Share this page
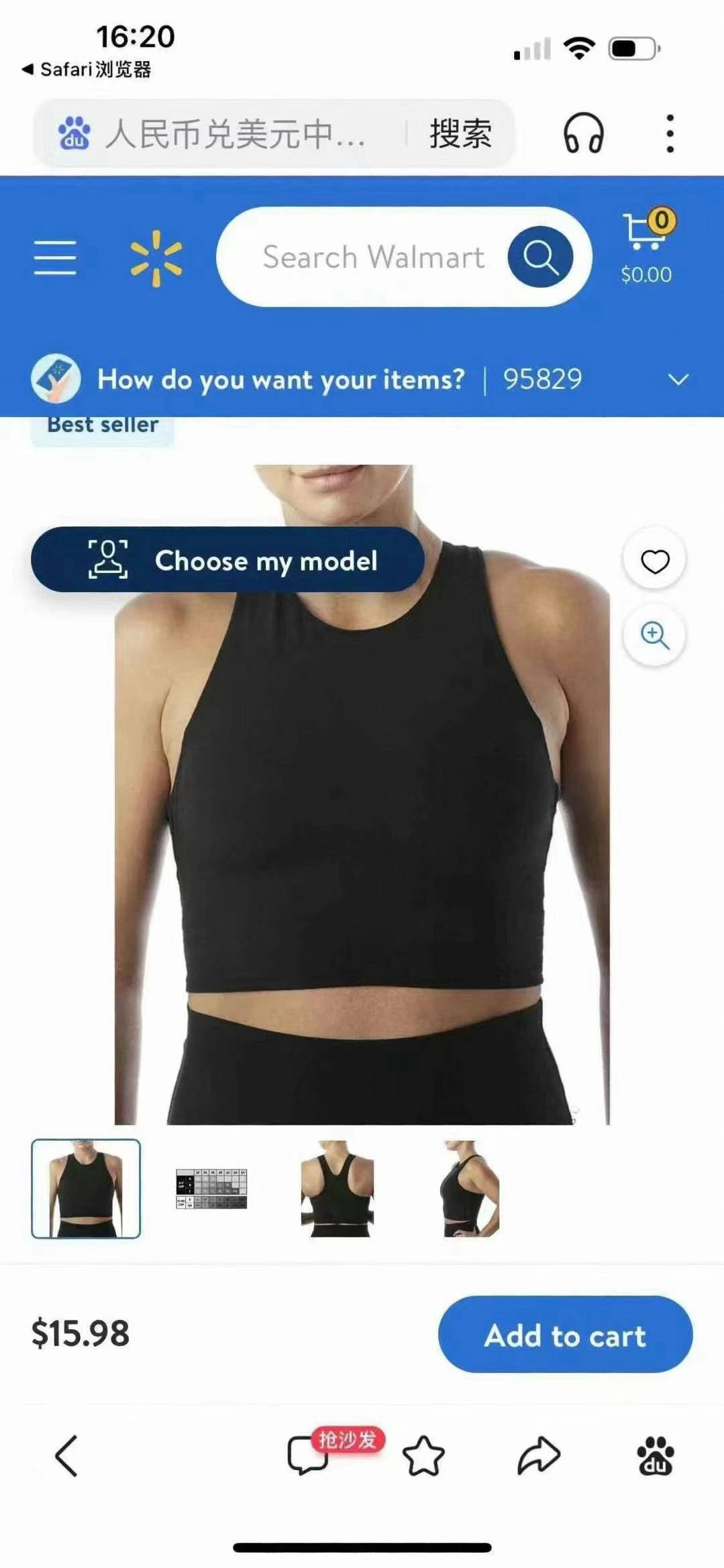The height and width of the screenshot is (1568, 724). (x=539, y=1456)
